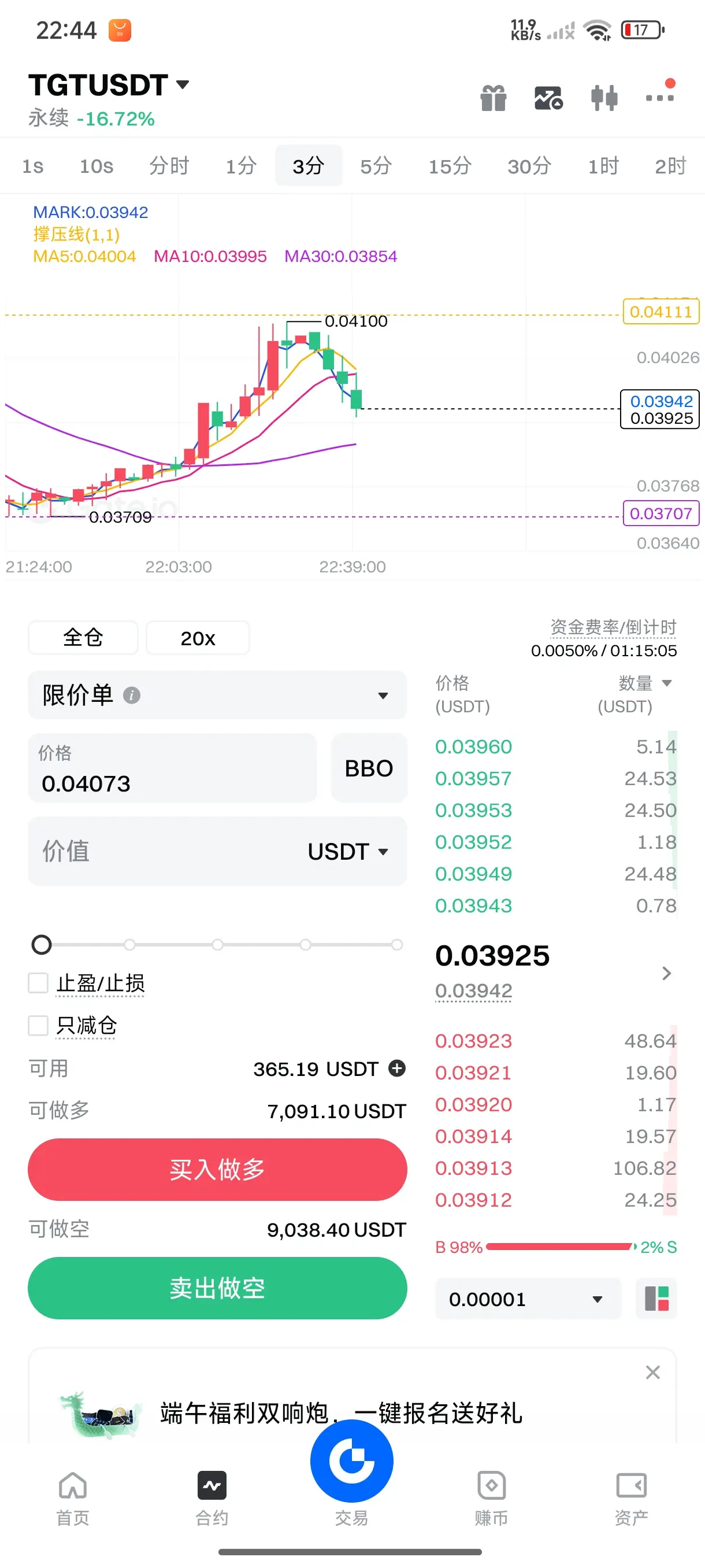This screenshot has height=1568, width=705.
Task: Switch chart to the 5分 interval
Action: 375,165
